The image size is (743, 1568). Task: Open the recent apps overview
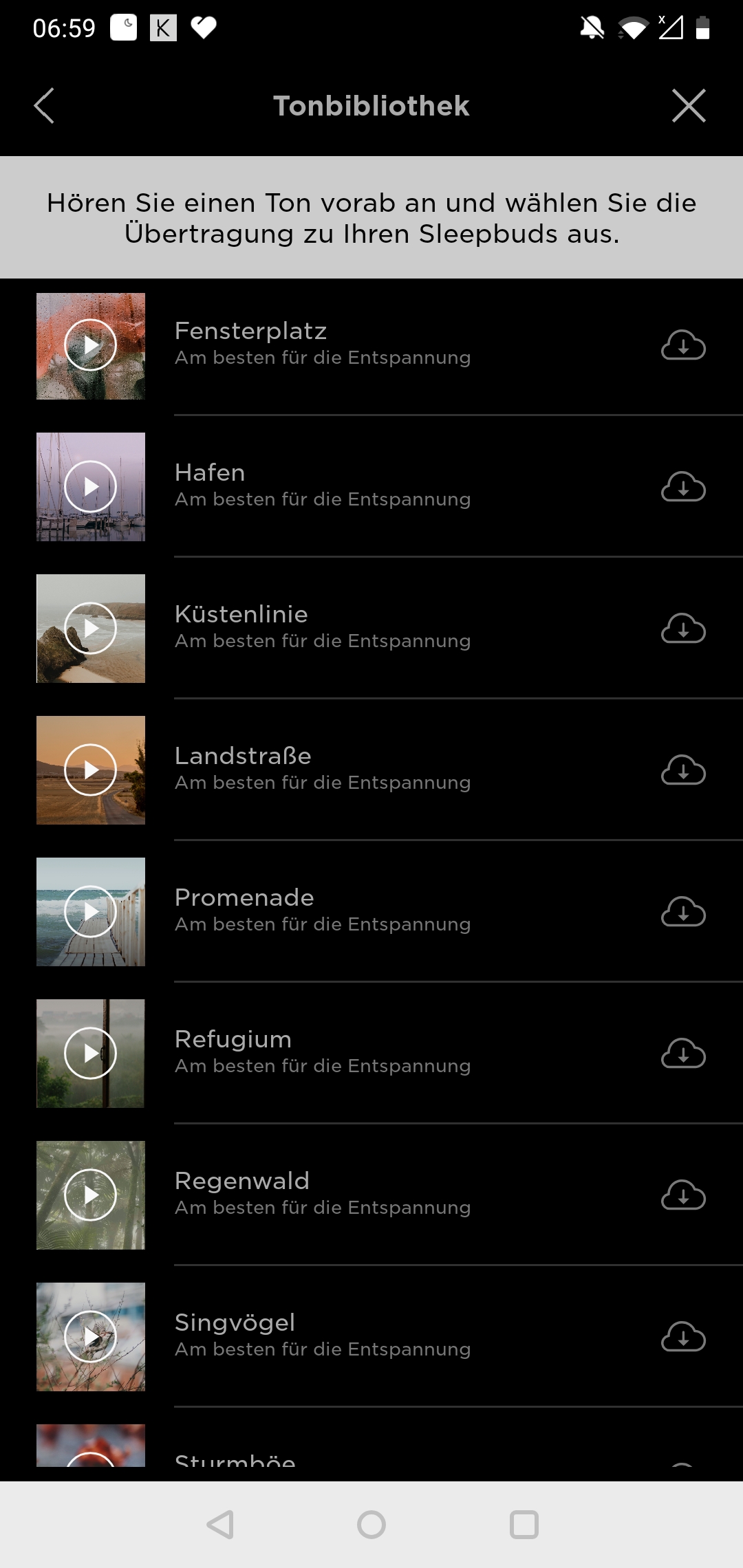coord(524,1525)
